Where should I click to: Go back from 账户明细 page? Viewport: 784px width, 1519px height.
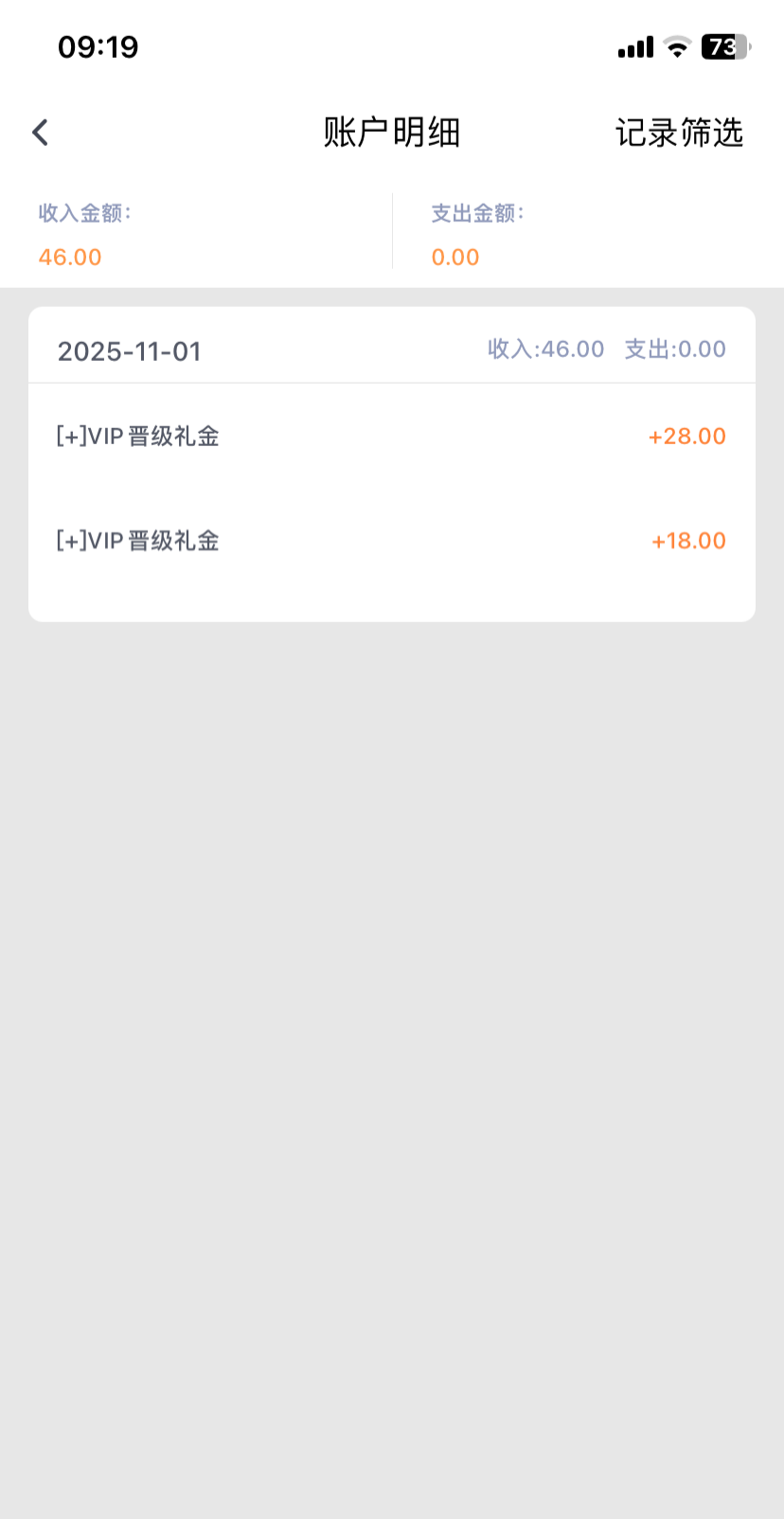pyautogui.click(x=40, y=133)
